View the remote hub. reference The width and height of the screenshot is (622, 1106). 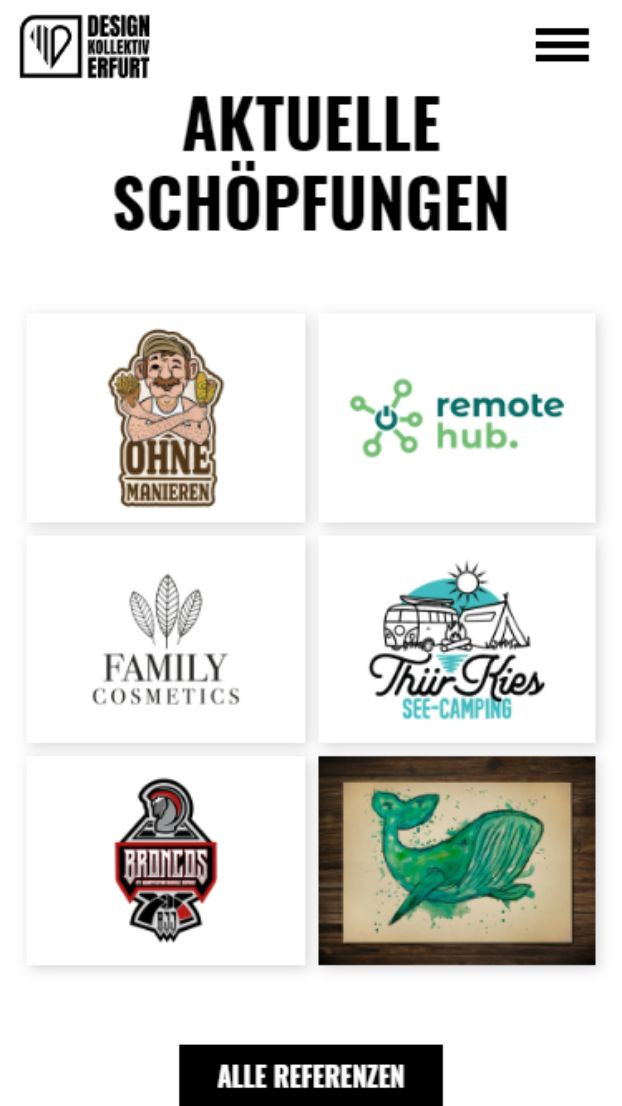(457, 417)
